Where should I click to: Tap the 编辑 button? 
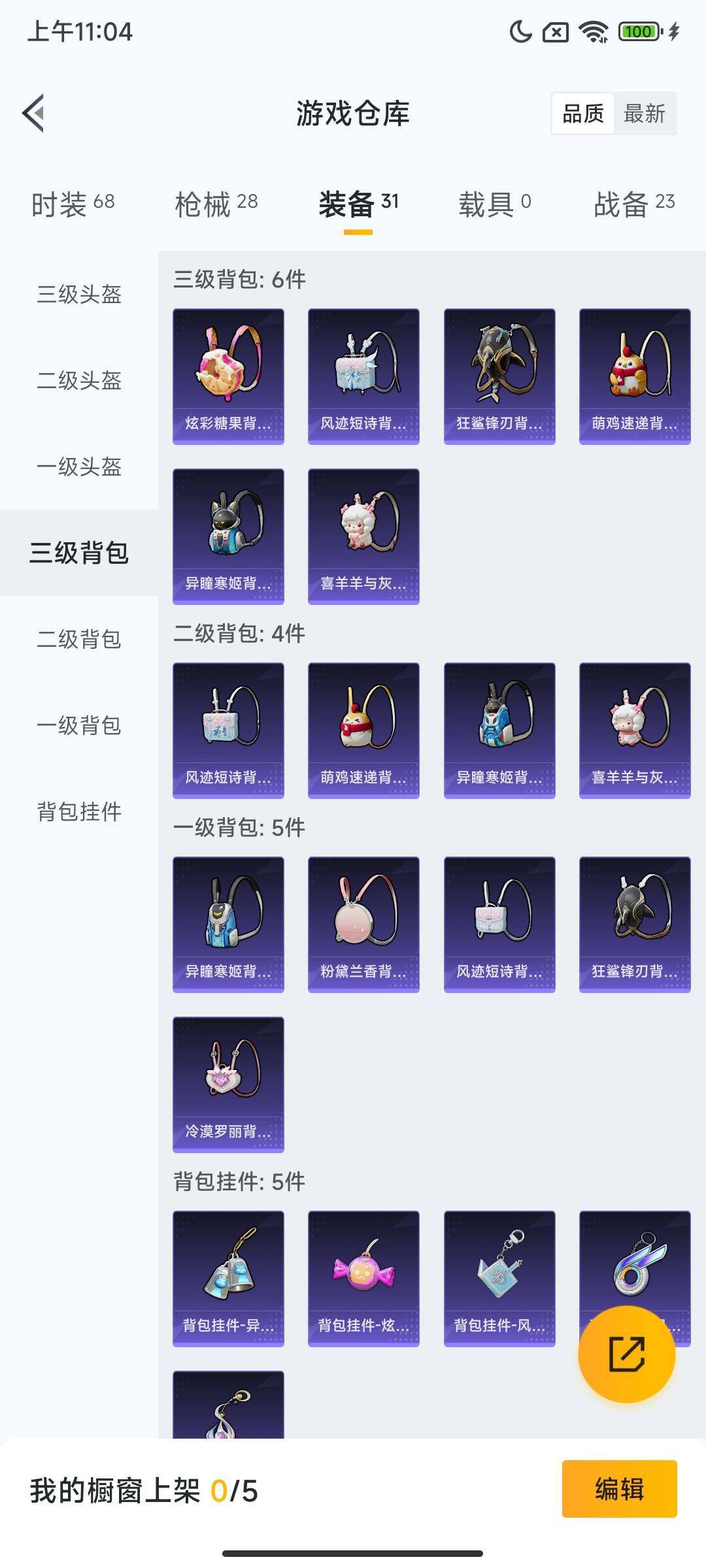(x=619, y=1489)
